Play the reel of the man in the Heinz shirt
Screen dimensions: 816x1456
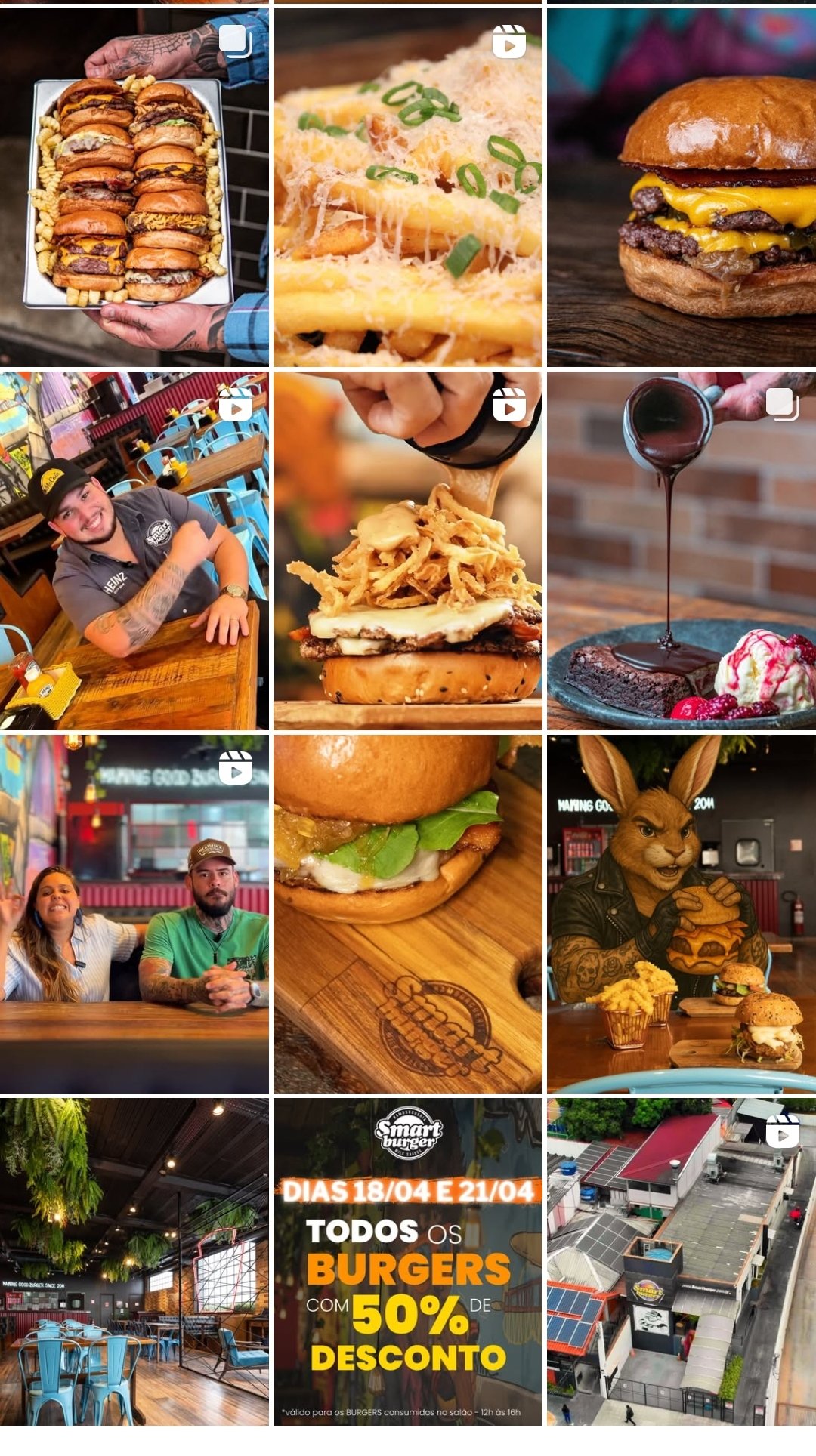134,551
